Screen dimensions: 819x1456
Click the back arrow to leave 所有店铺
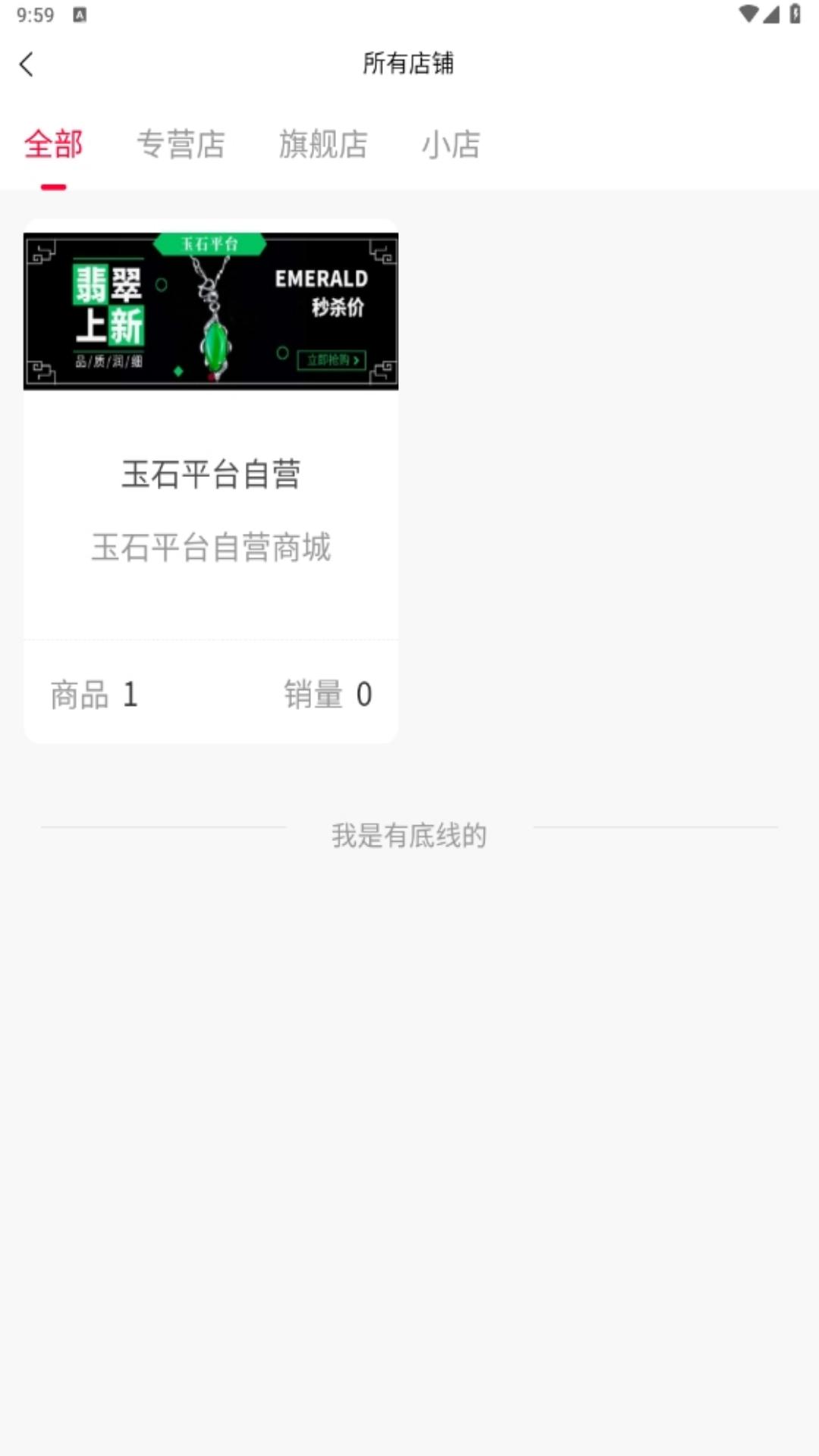click(27, 64)
